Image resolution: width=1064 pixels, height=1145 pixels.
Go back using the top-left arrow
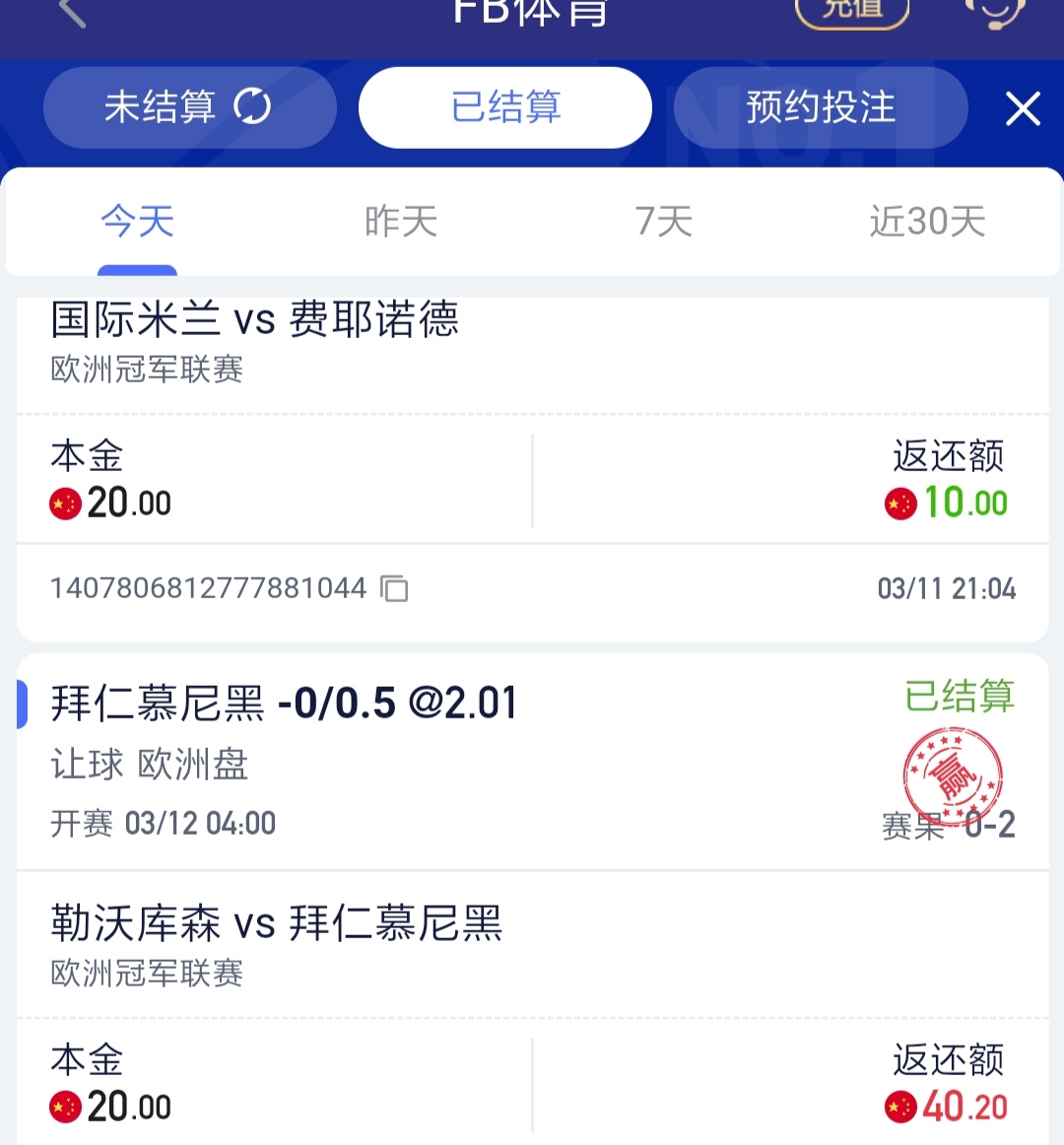point(73,12)
